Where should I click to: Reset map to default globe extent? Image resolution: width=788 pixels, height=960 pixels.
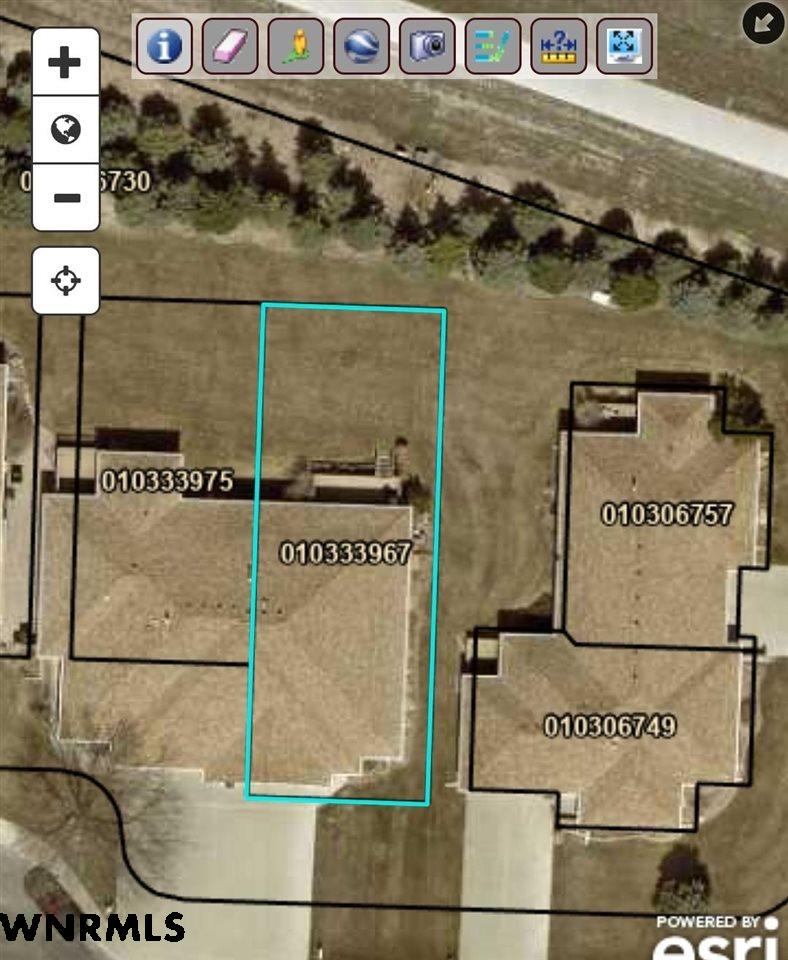click(x=66, y=130)
